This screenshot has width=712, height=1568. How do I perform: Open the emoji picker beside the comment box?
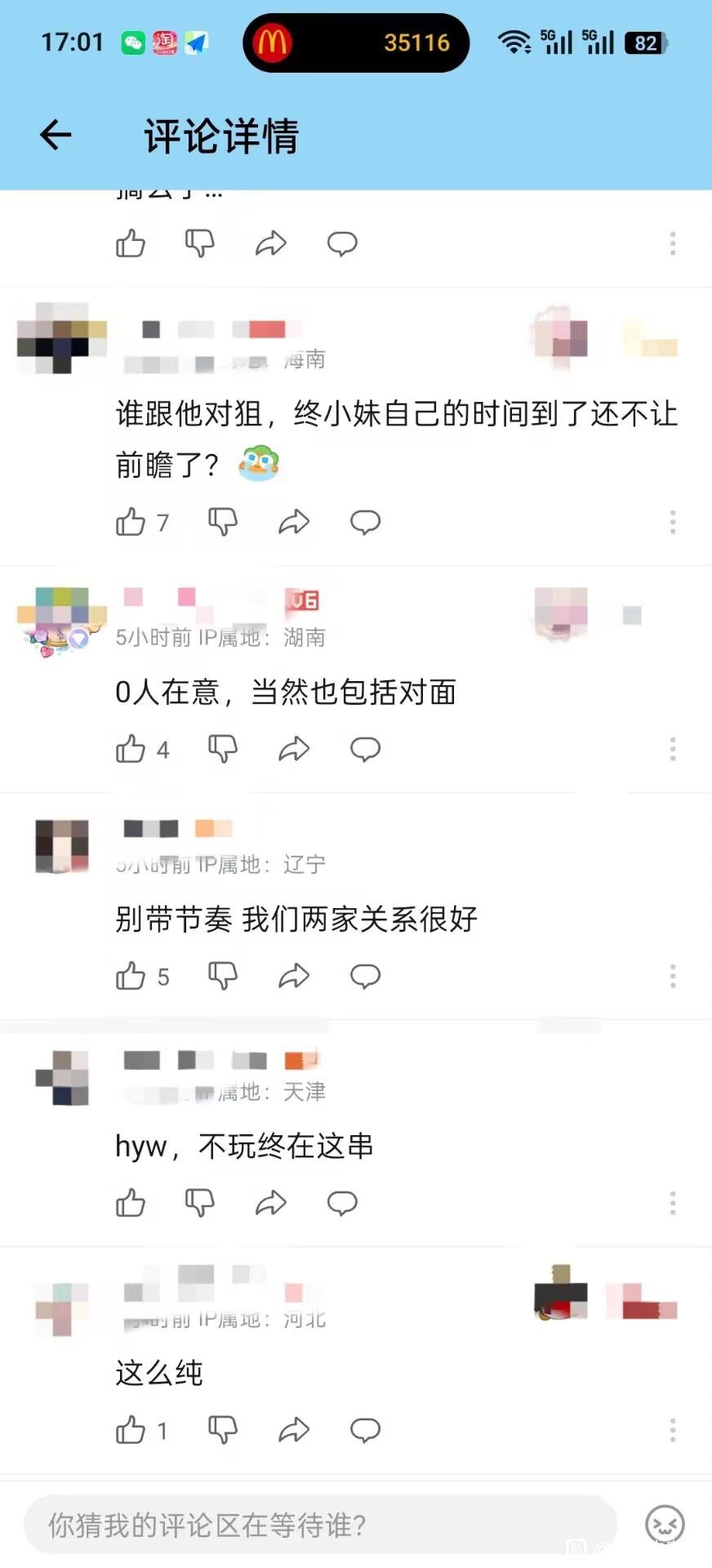tap(665, 1525)
